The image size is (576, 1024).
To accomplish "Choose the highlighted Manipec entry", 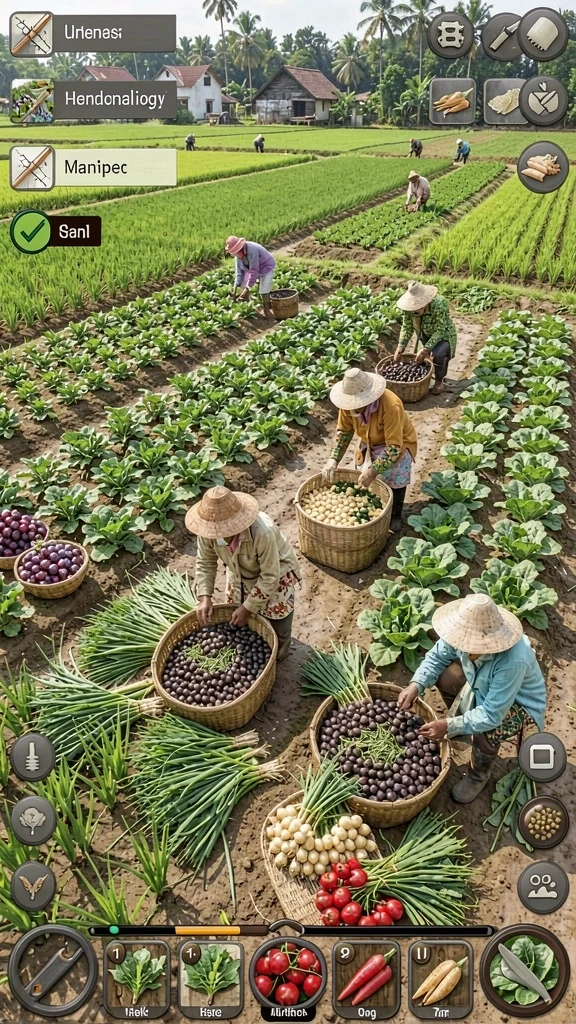I will pos(93,167).
